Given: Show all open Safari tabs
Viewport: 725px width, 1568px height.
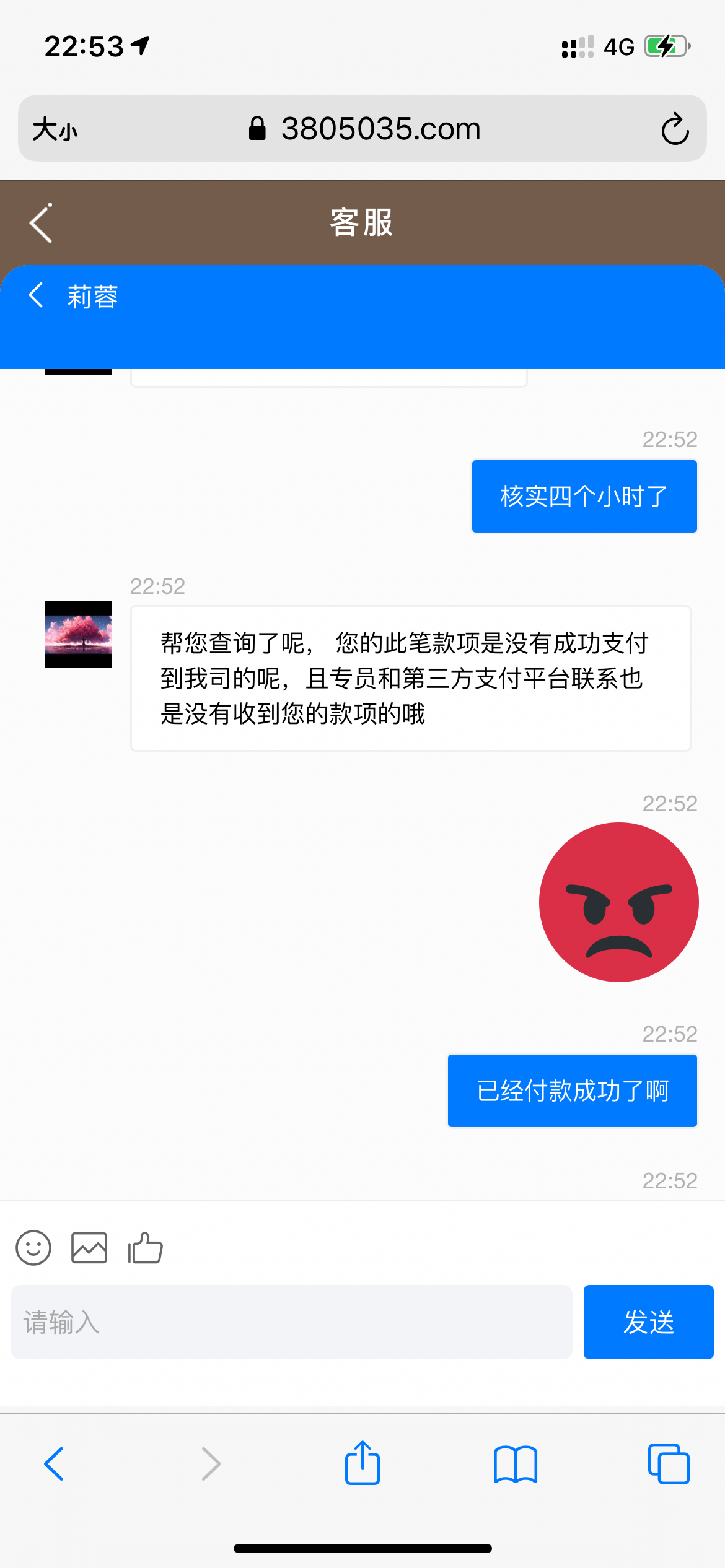Looking at the screenshot, I should [669, 1464].
